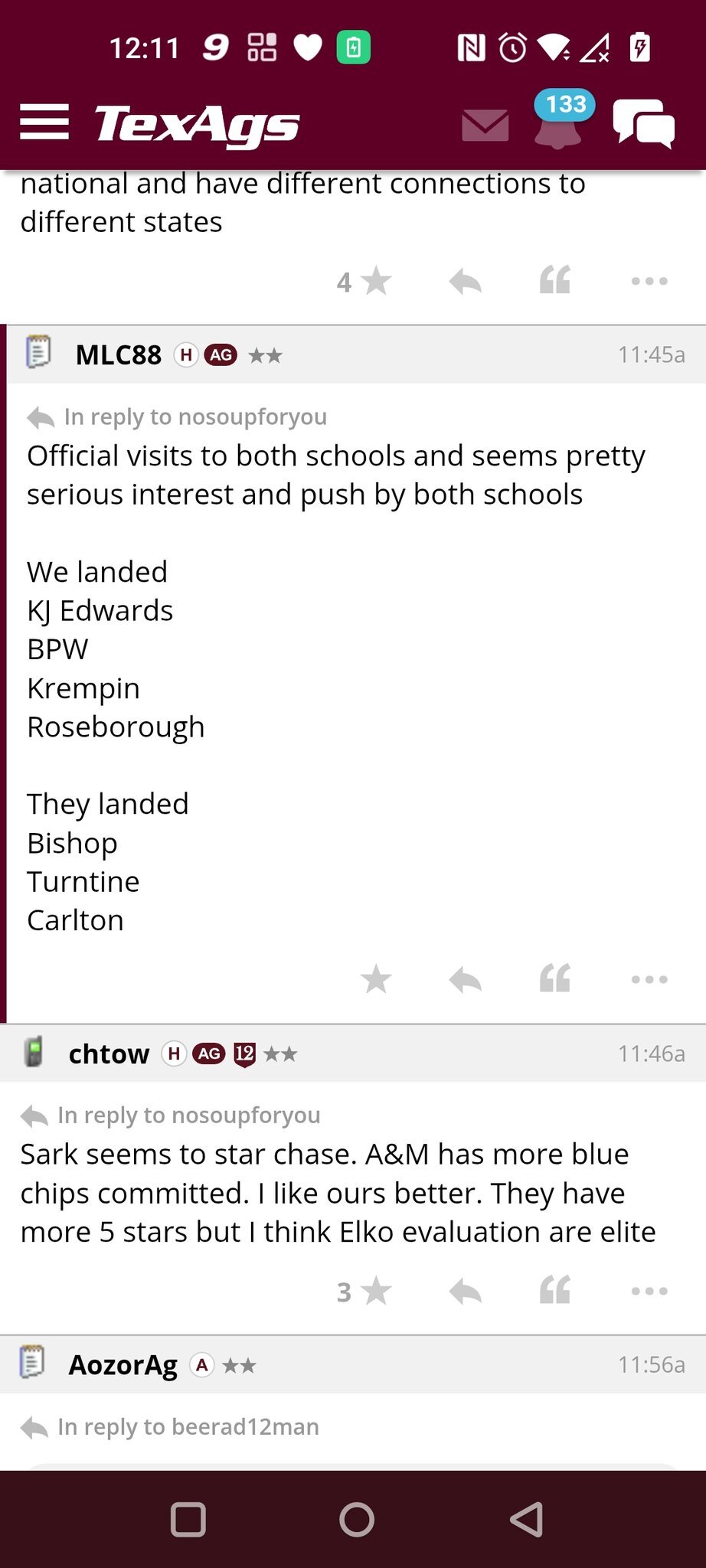Viewport: 706px width, 1568px height.
Task: Reply to MLC88's post
Action: tap(465, 979)
